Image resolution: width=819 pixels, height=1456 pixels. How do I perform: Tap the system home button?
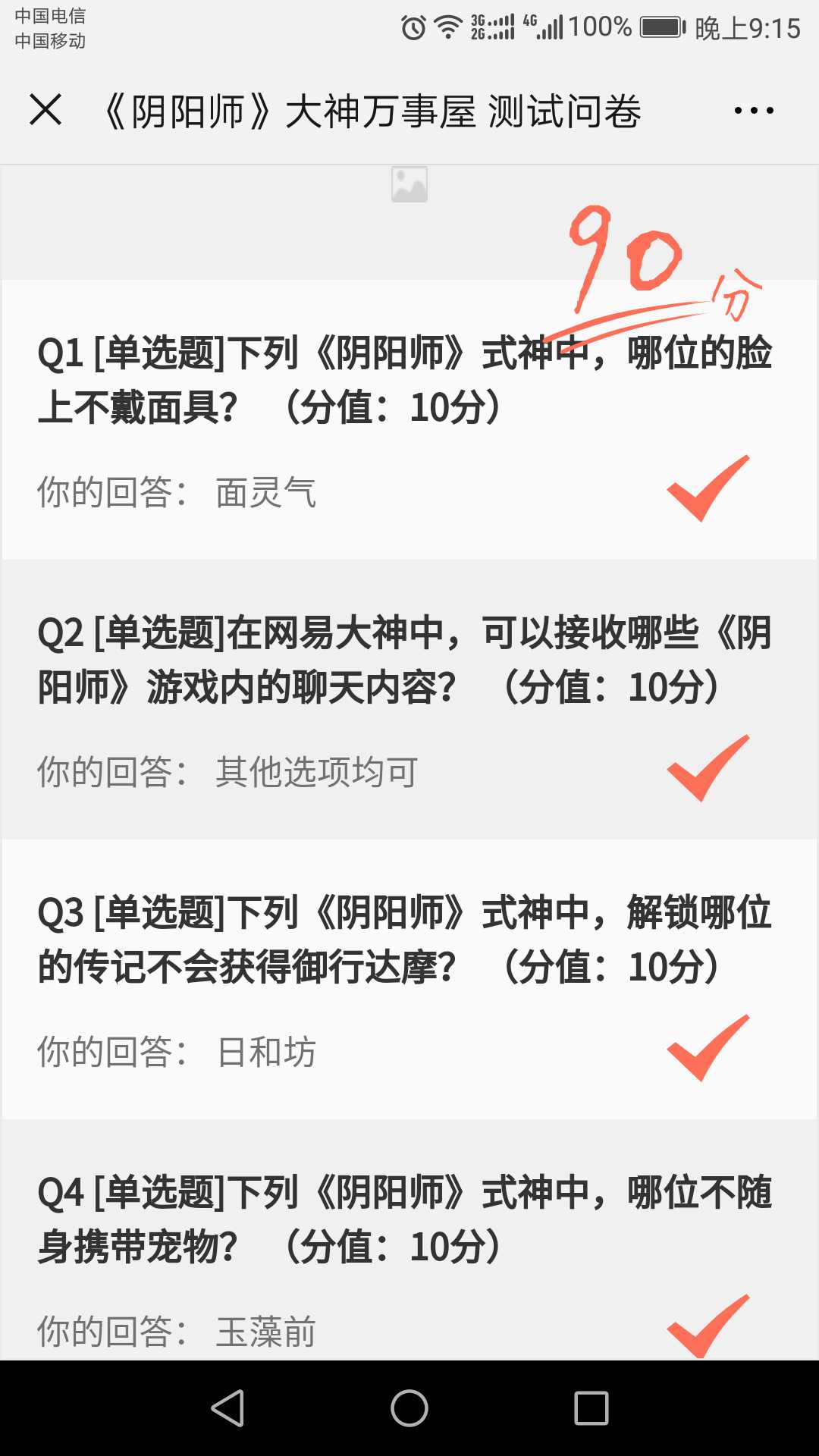[x=409, y=1408]
